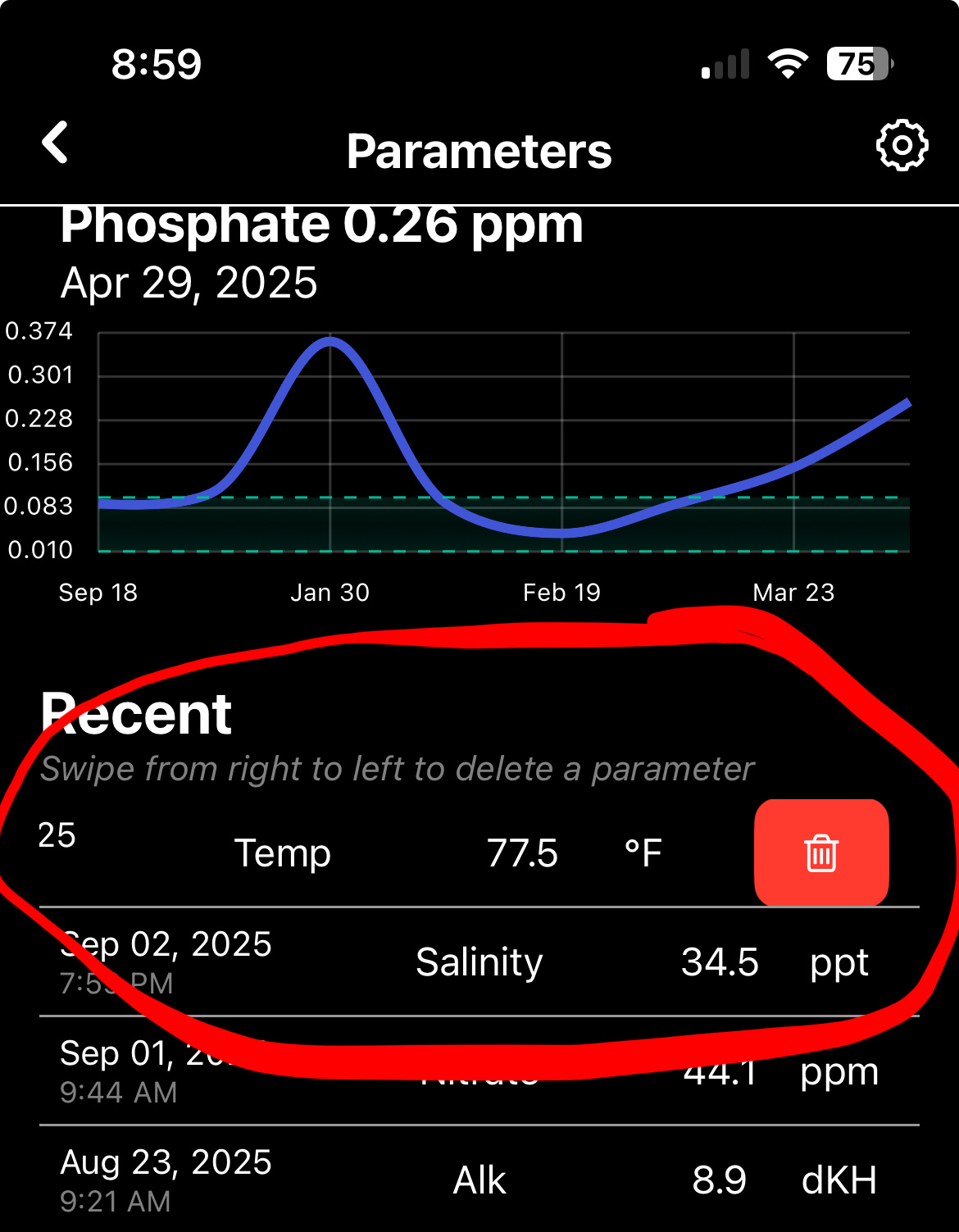The height and width of the screenshot is (1232, 959).
Task: Go back using the back arrow
Action: coord(56,144)
